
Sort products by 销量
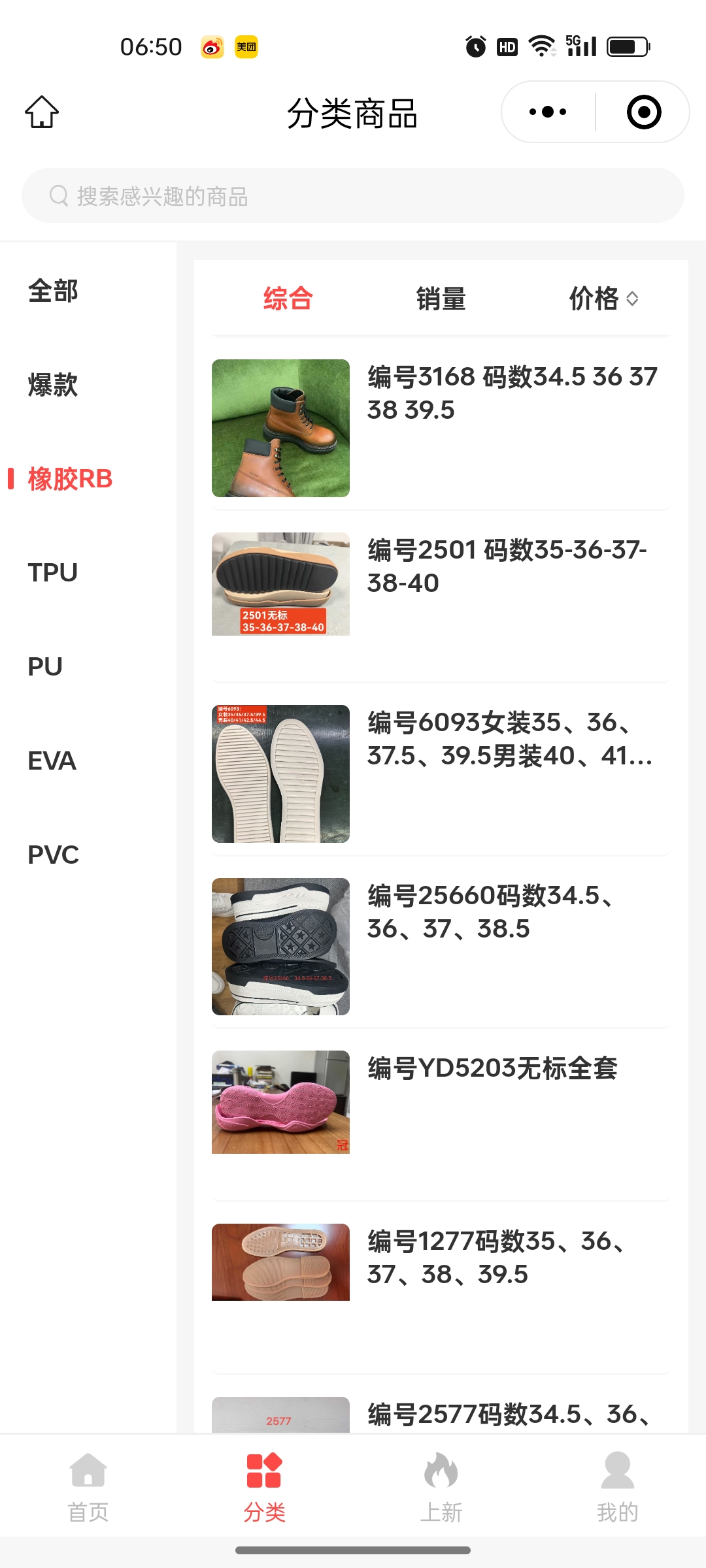441,299
